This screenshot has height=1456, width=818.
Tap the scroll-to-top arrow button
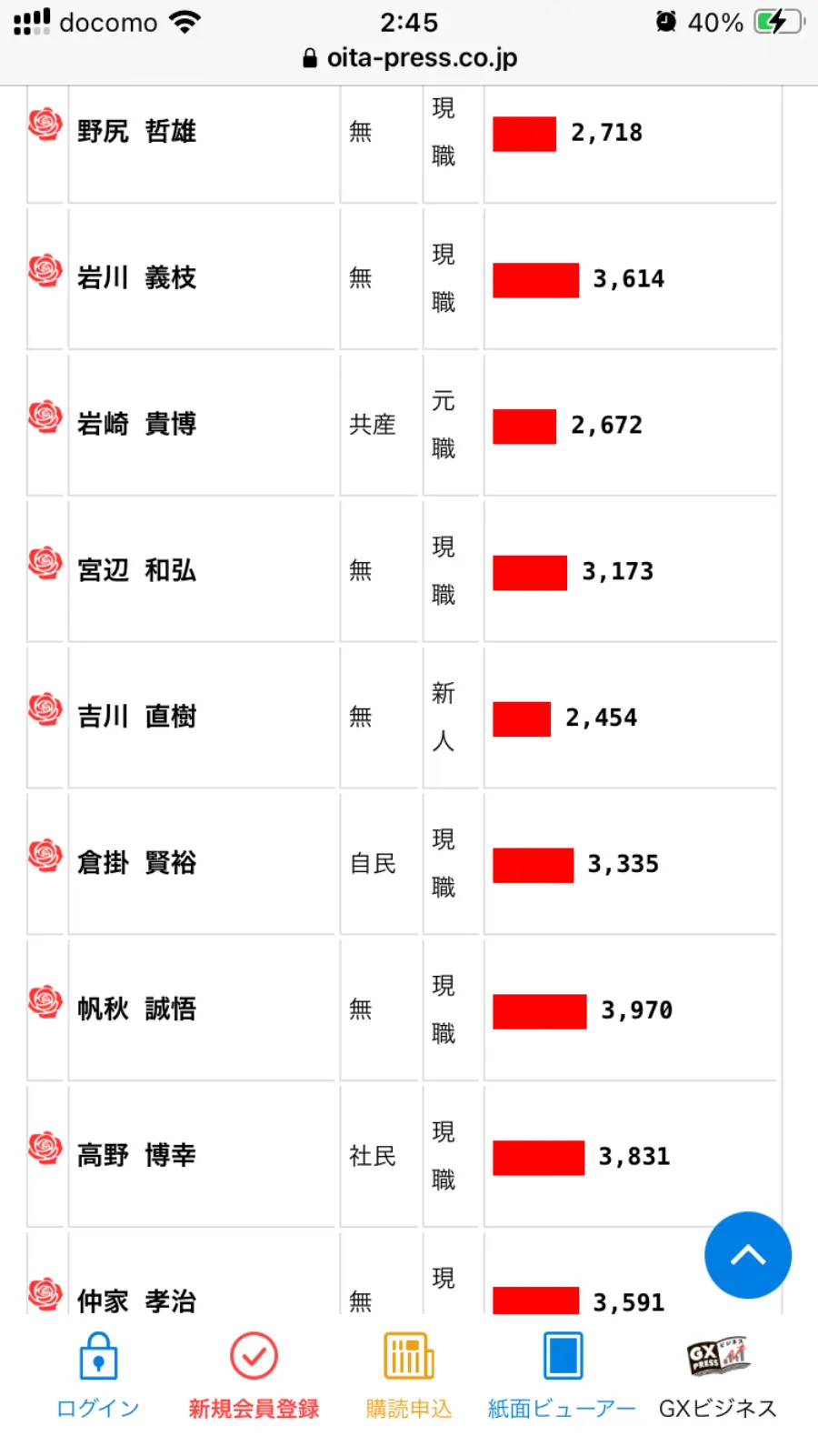747,1255
